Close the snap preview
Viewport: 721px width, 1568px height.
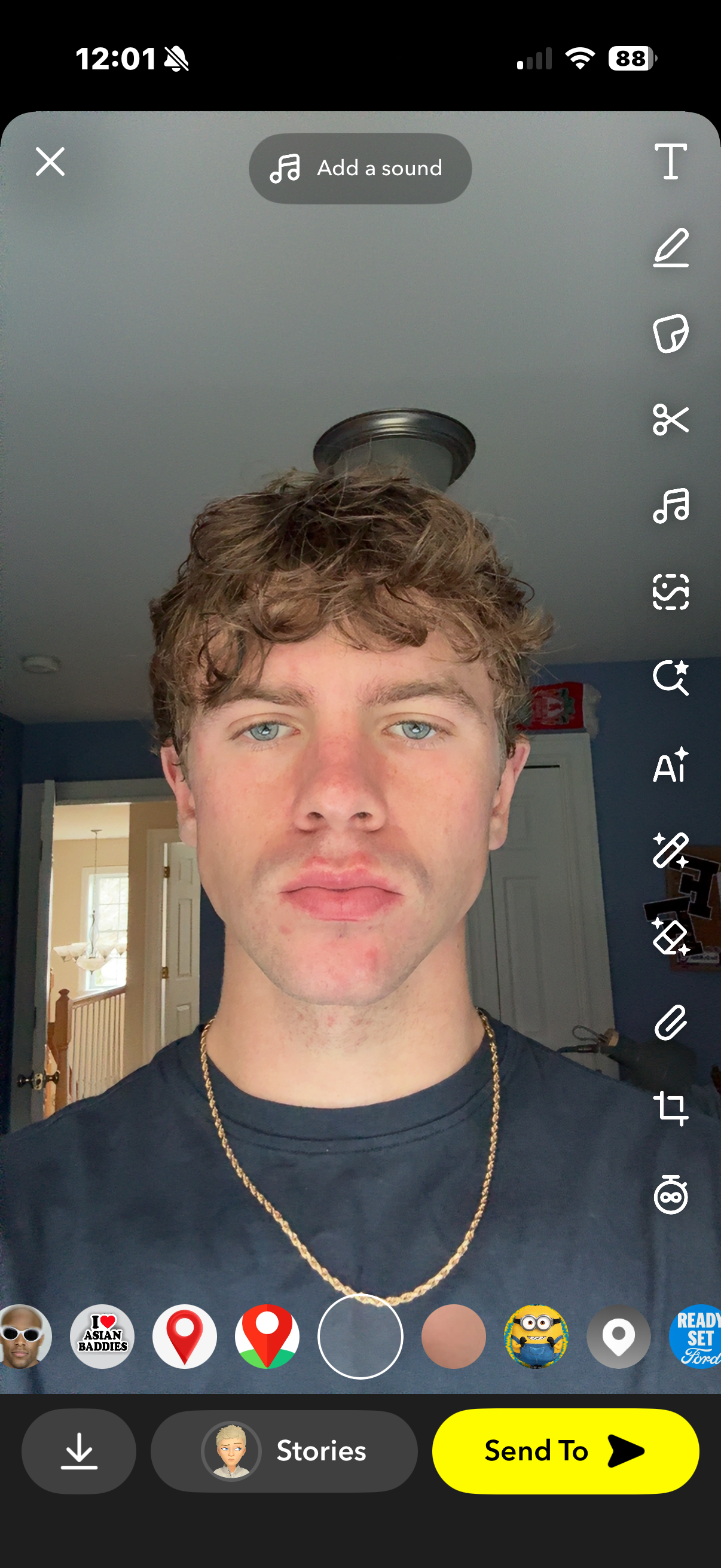[50, 162]
